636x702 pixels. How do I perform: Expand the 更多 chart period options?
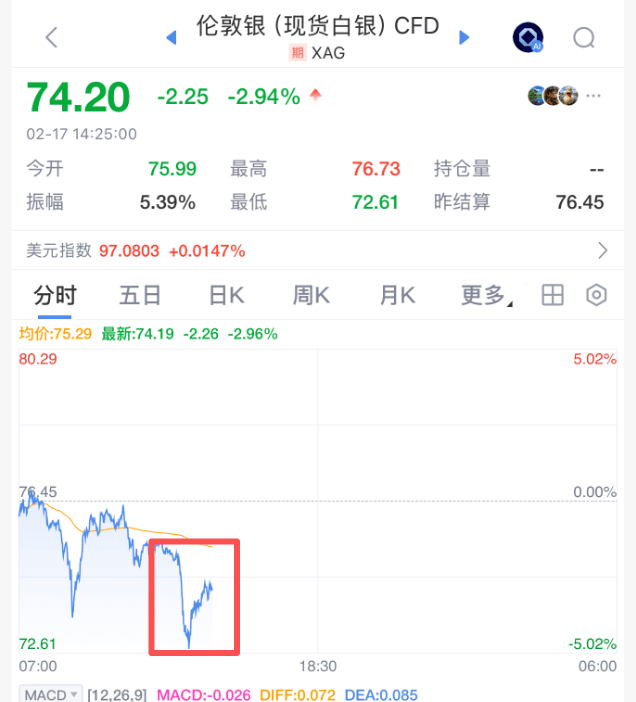486,295
